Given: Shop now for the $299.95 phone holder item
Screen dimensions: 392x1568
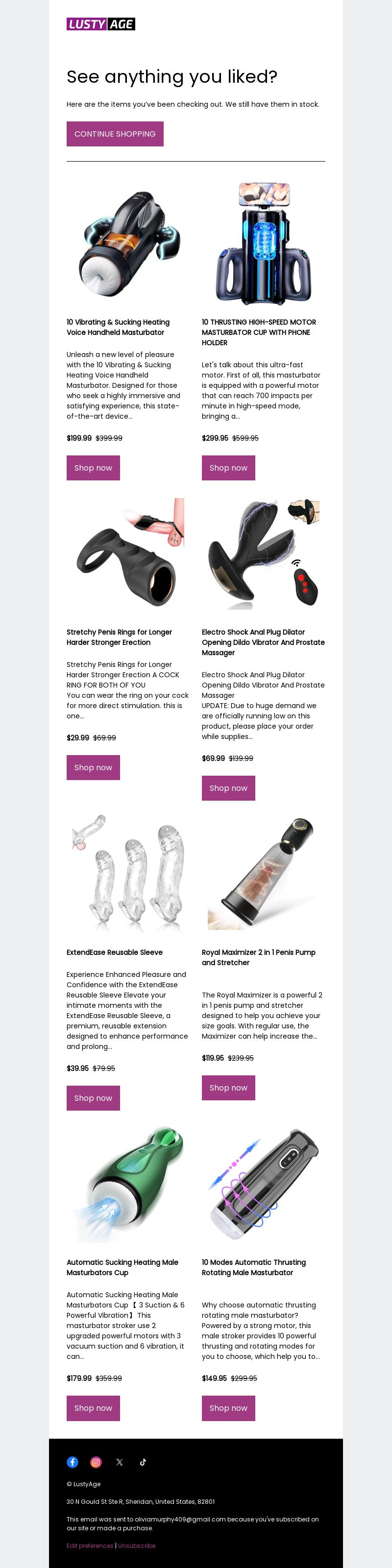Looking at the screenshot, I should (228, 468).
